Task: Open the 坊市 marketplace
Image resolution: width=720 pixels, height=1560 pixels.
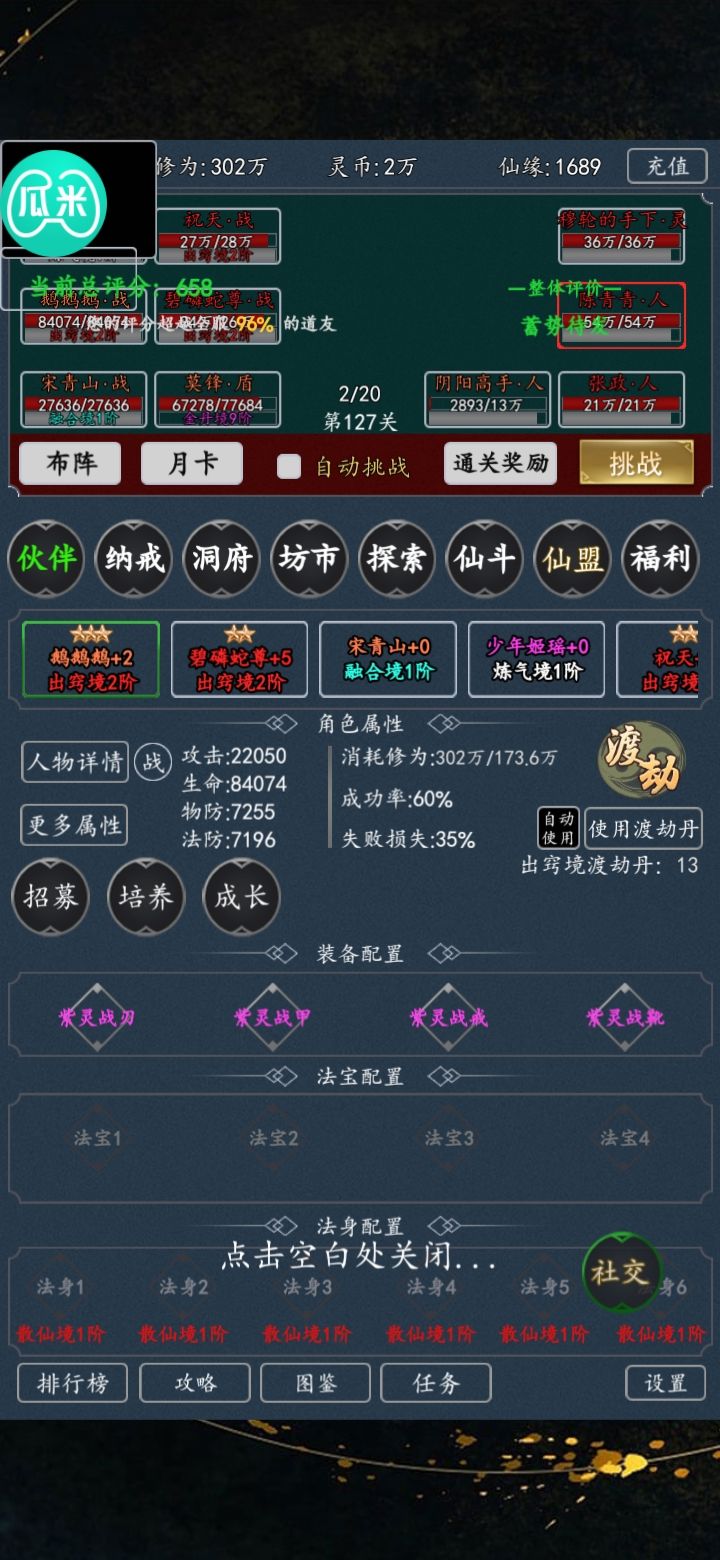Action: [309, 560]
